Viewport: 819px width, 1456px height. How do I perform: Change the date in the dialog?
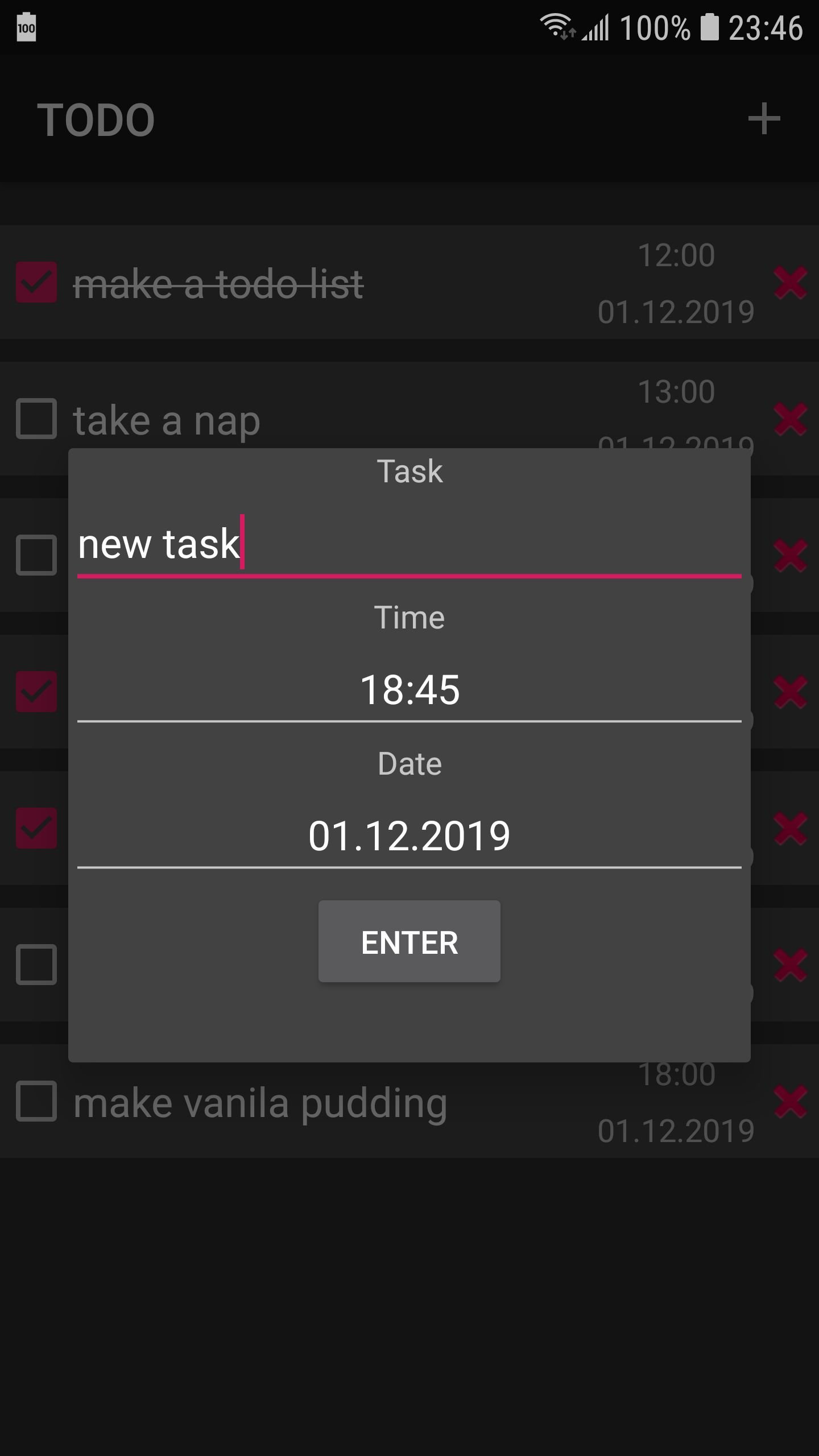coord(409,836)
